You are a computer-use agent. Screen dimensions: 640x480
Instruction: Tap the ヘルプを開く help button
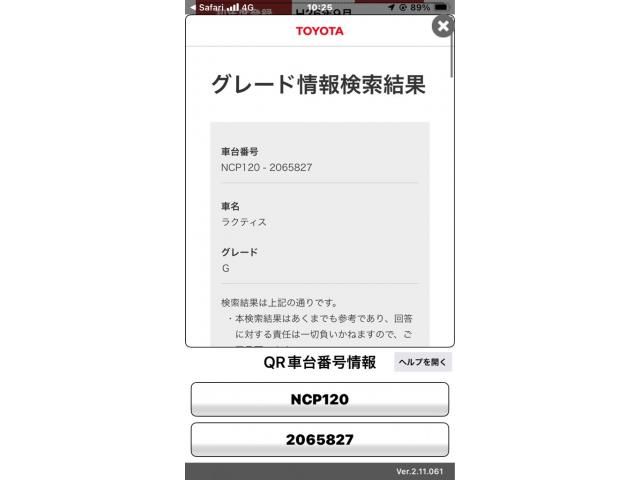pos(422,362)
